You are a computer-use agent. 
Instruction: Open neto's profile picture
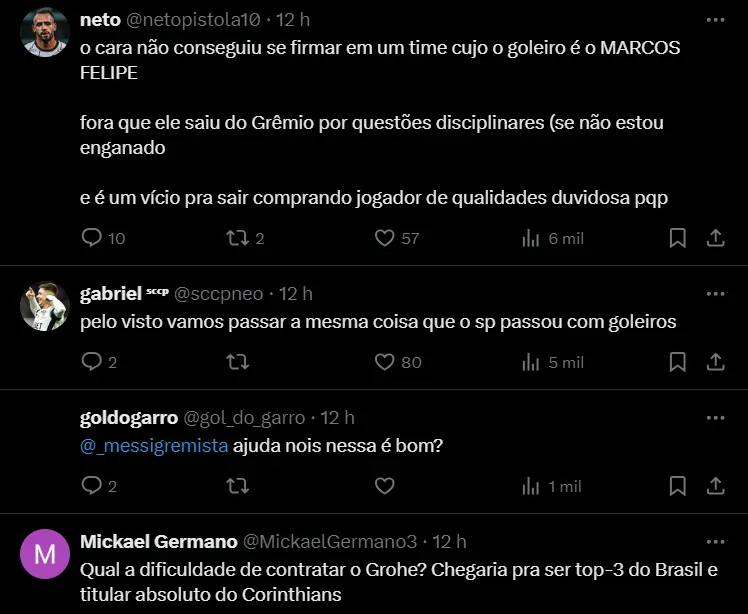[44, 32]
